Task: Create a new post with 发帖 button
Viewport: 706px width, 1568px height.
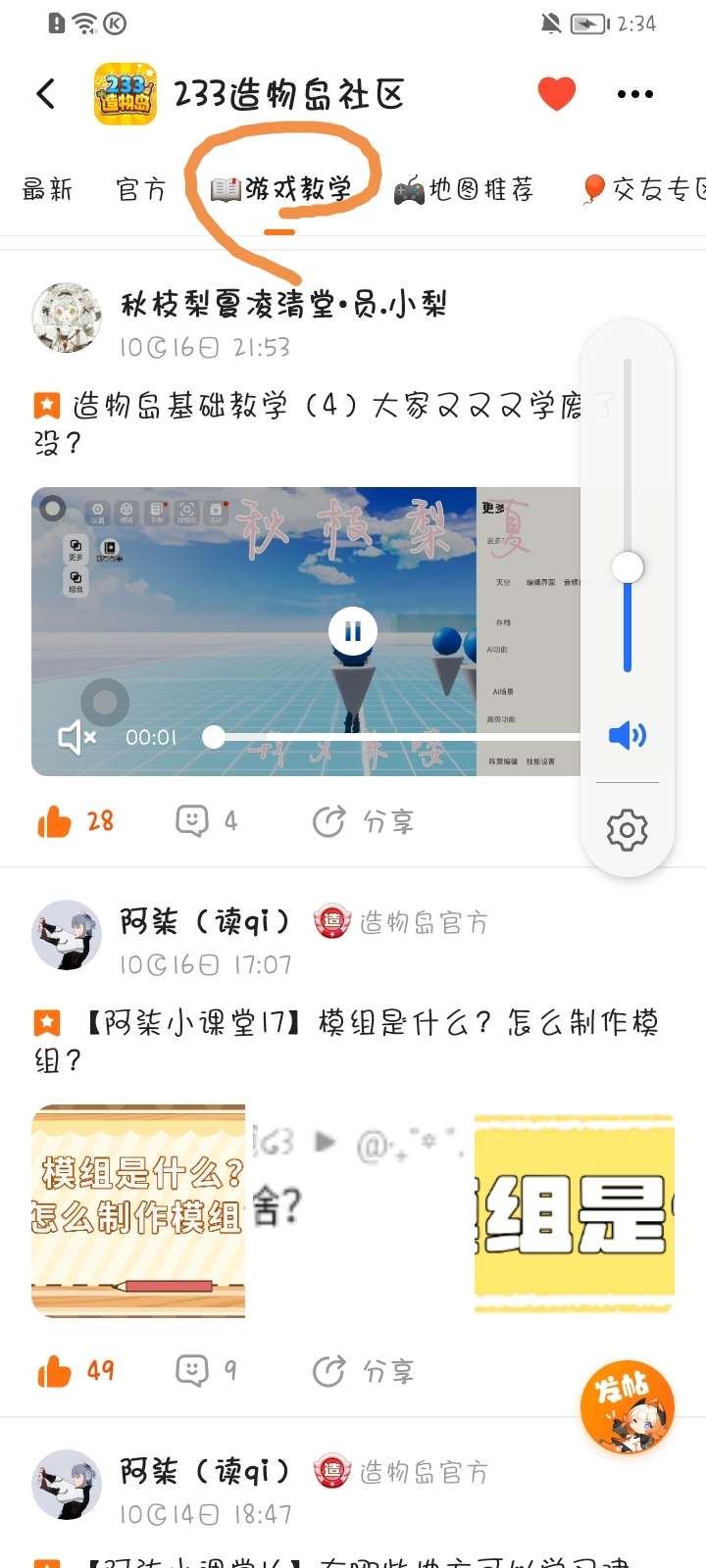Action: [x=627, y=1406]
